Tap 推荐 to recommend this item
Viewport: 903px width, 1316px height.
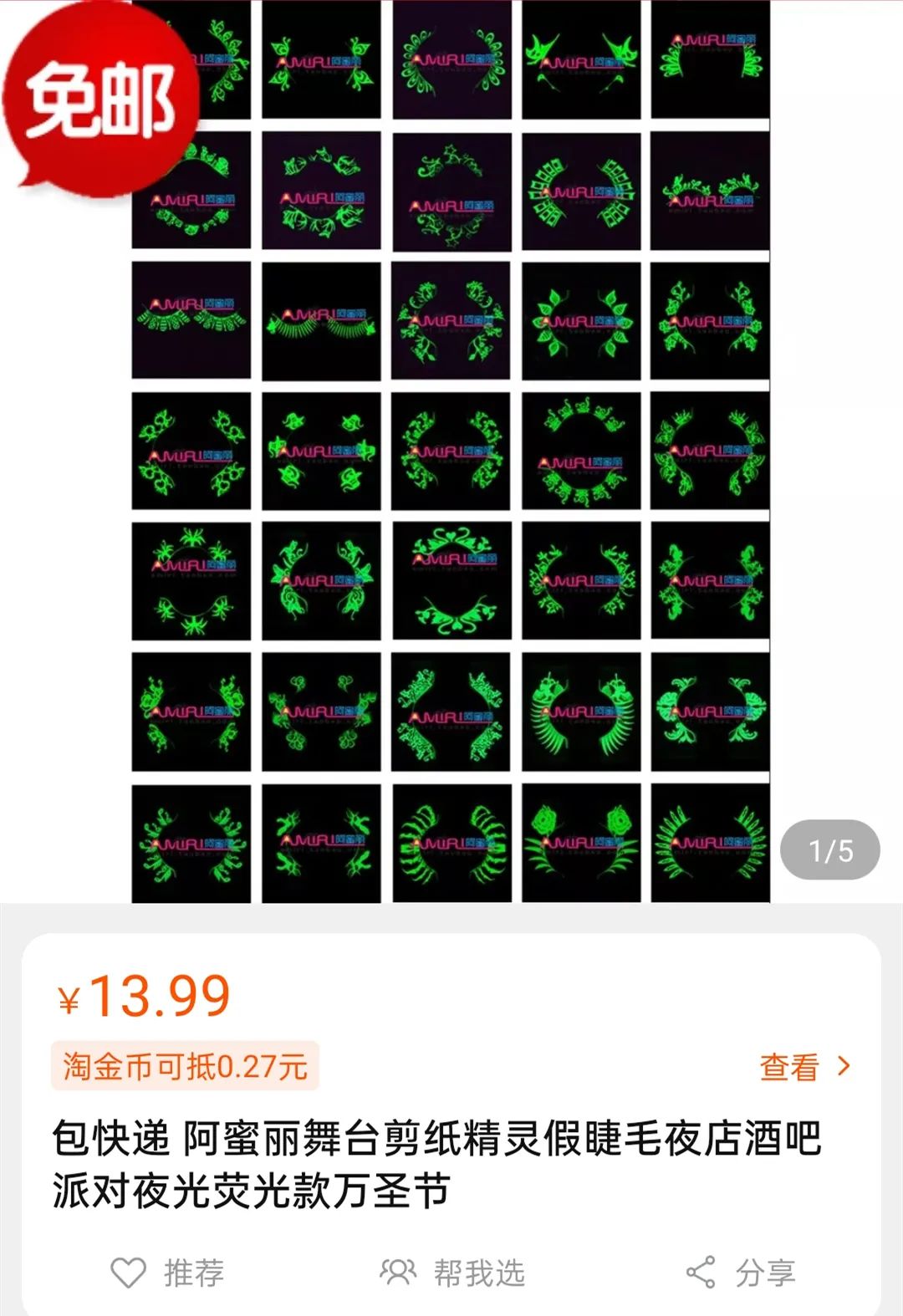[167, 1273]
